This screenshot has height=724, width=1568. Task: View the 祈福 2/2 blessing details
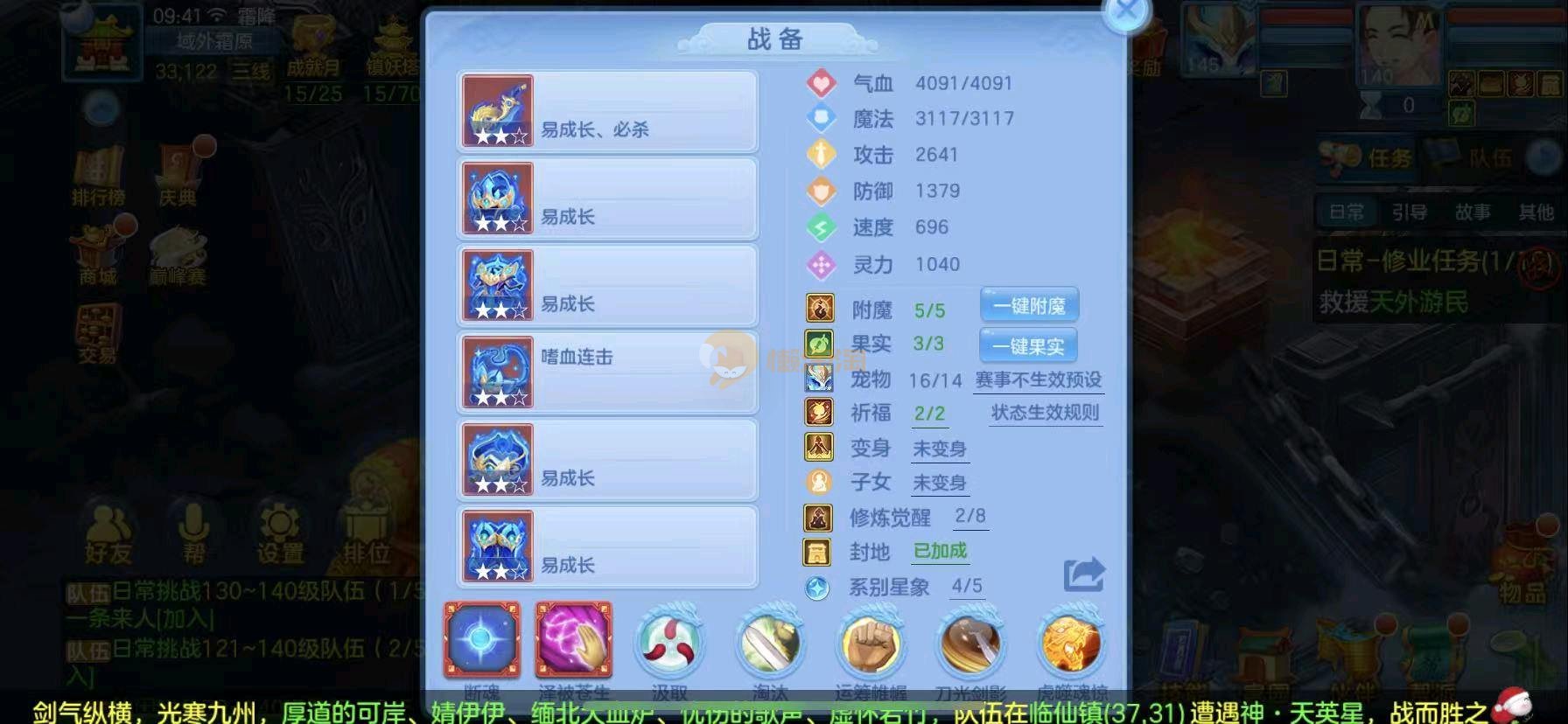pos(929,414)
